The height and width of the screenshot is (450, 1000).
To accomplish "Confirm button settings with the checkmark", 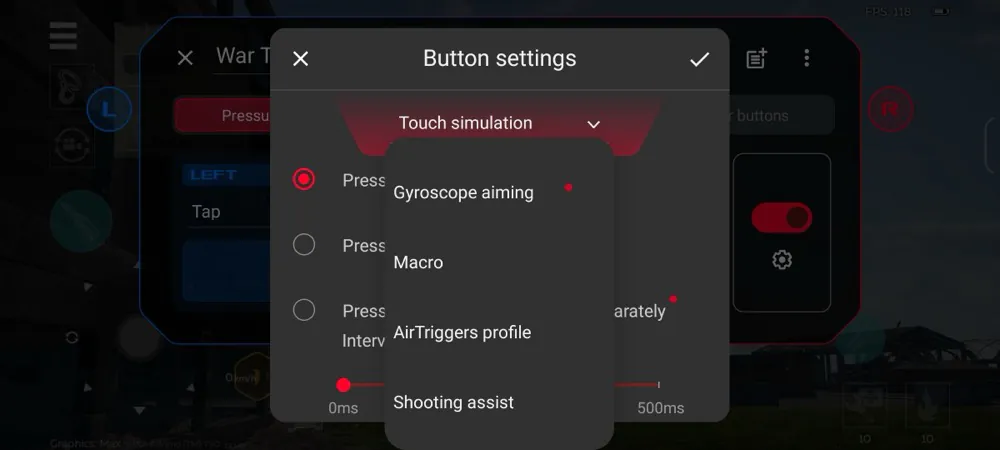I will (699, 59).
